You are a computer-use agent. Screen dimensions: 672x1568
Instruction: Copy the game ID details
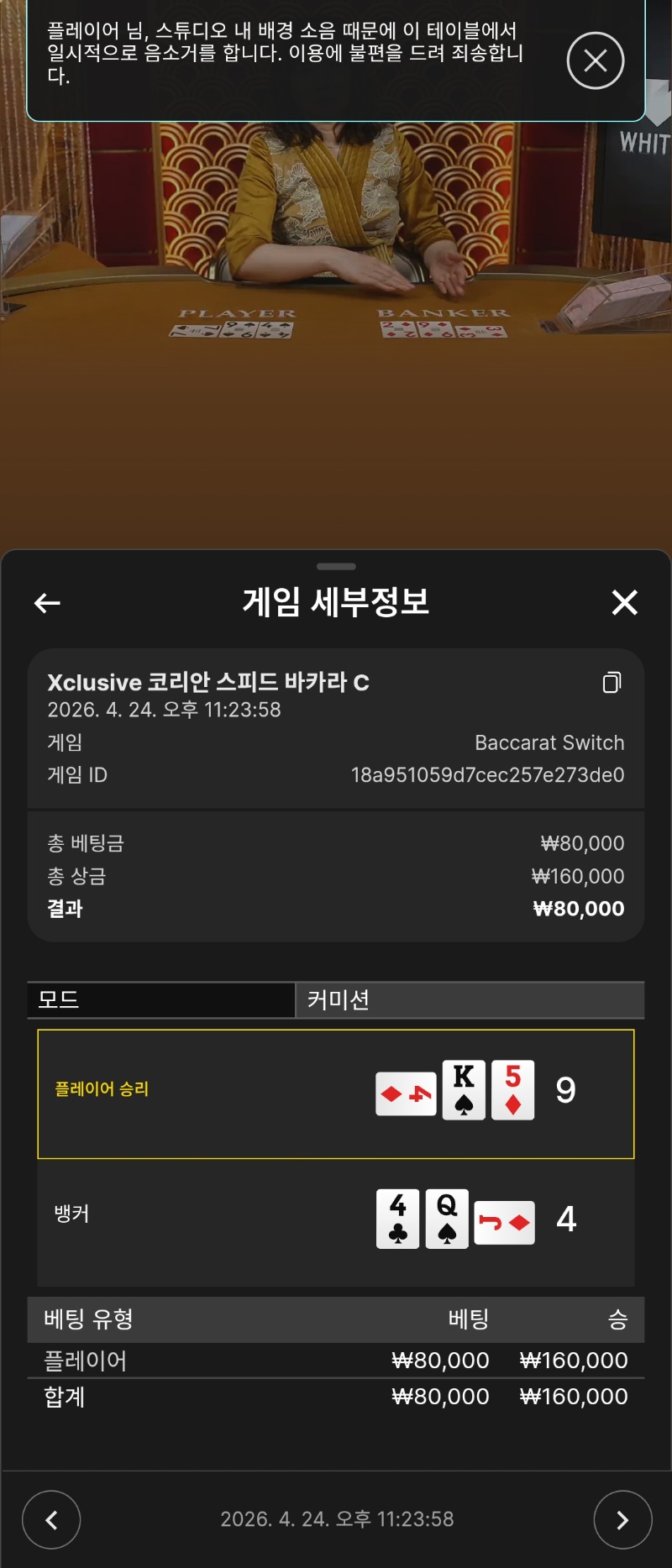pos(612,682)
